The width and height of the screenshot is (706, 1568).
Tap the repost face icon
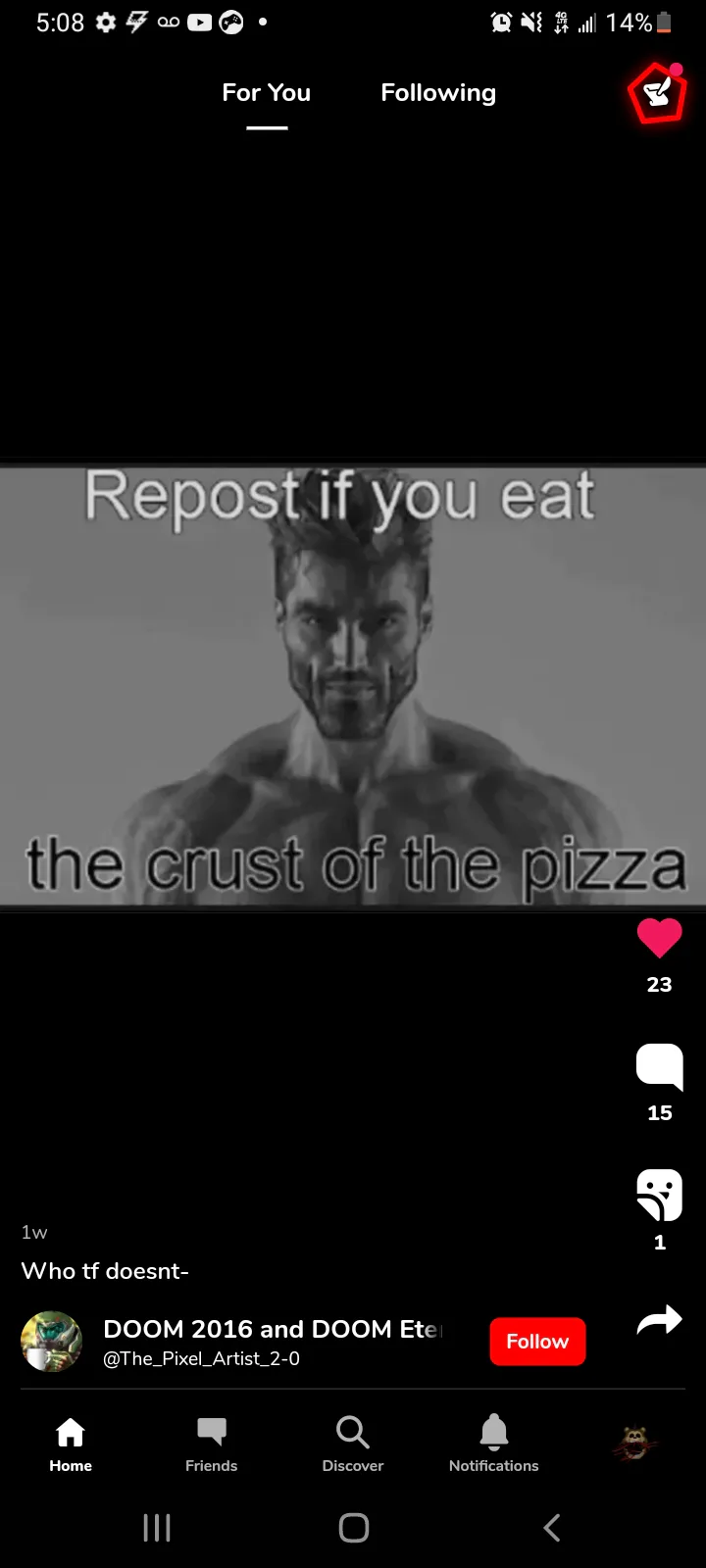click(659, 1196)
